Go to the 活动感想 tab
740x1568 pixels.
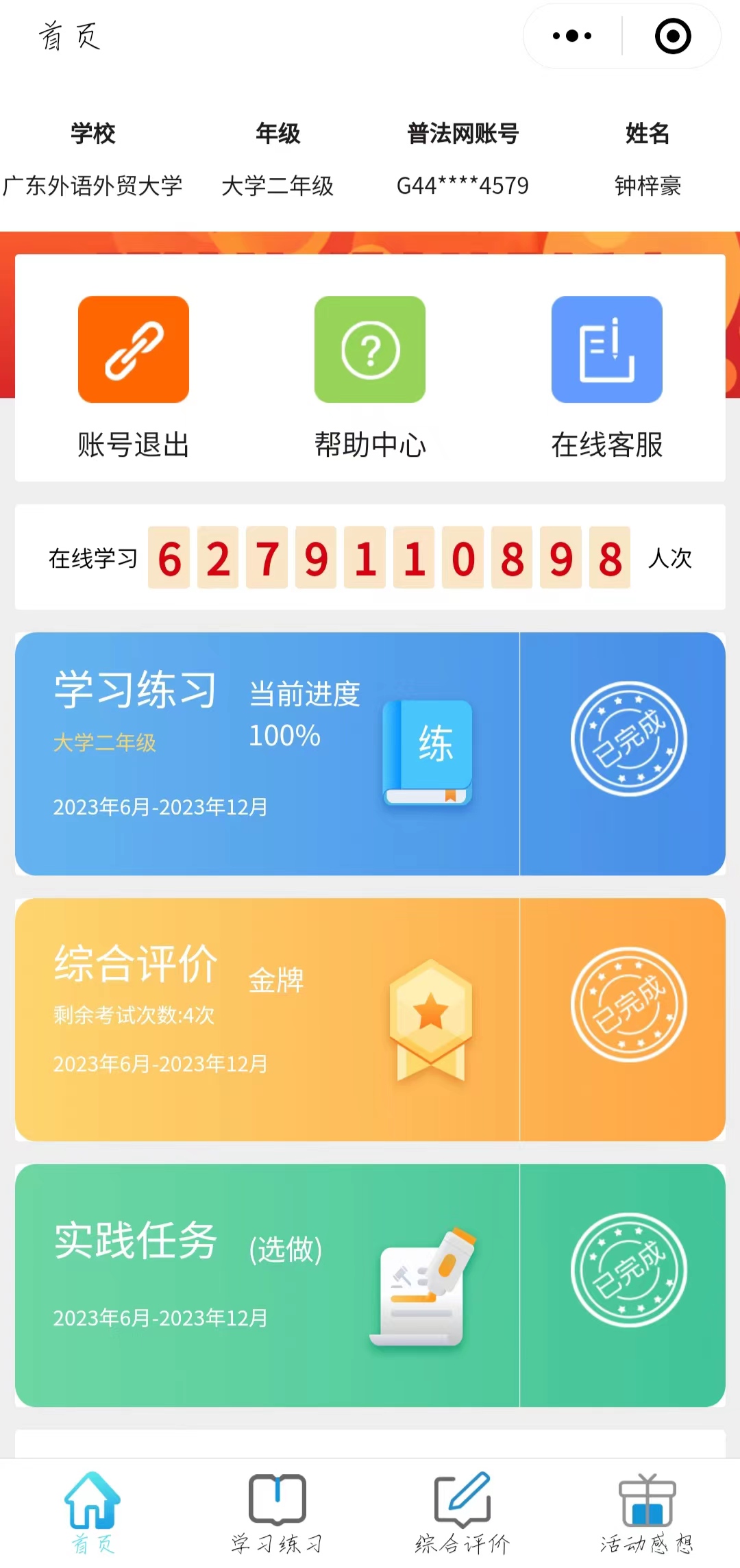tap(647, 1513)
